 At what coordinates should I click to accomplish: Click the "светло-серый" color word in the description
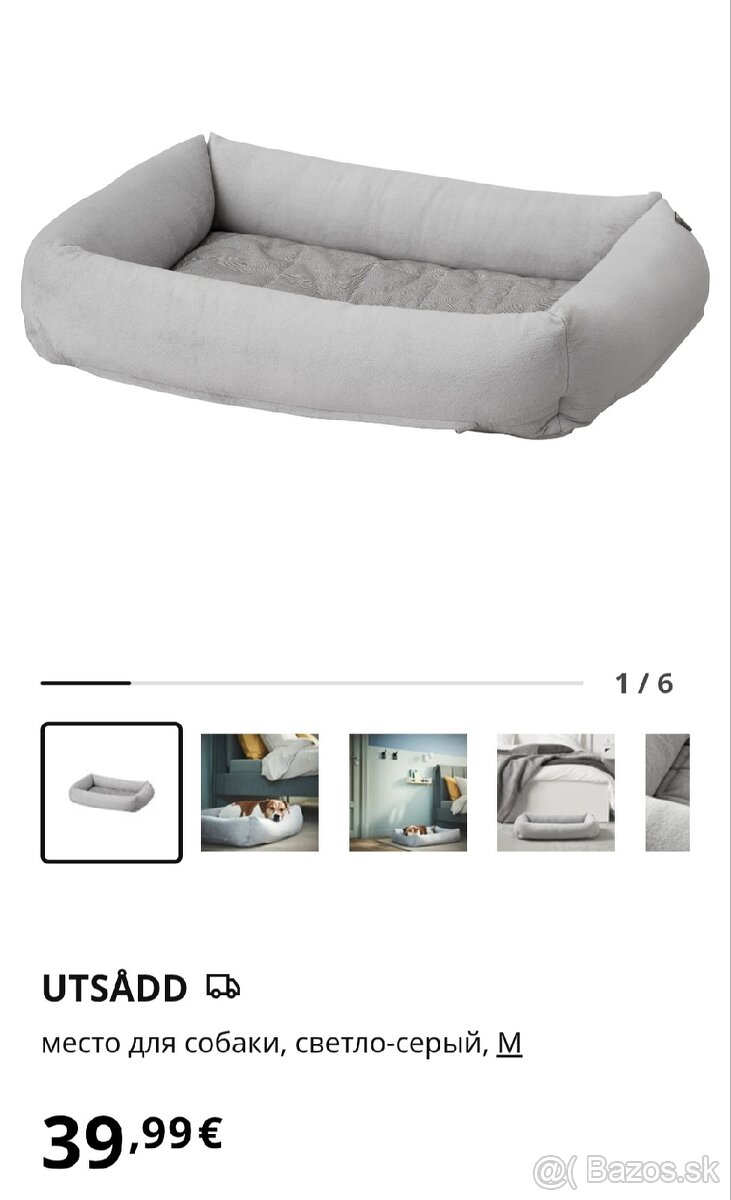390,1044
